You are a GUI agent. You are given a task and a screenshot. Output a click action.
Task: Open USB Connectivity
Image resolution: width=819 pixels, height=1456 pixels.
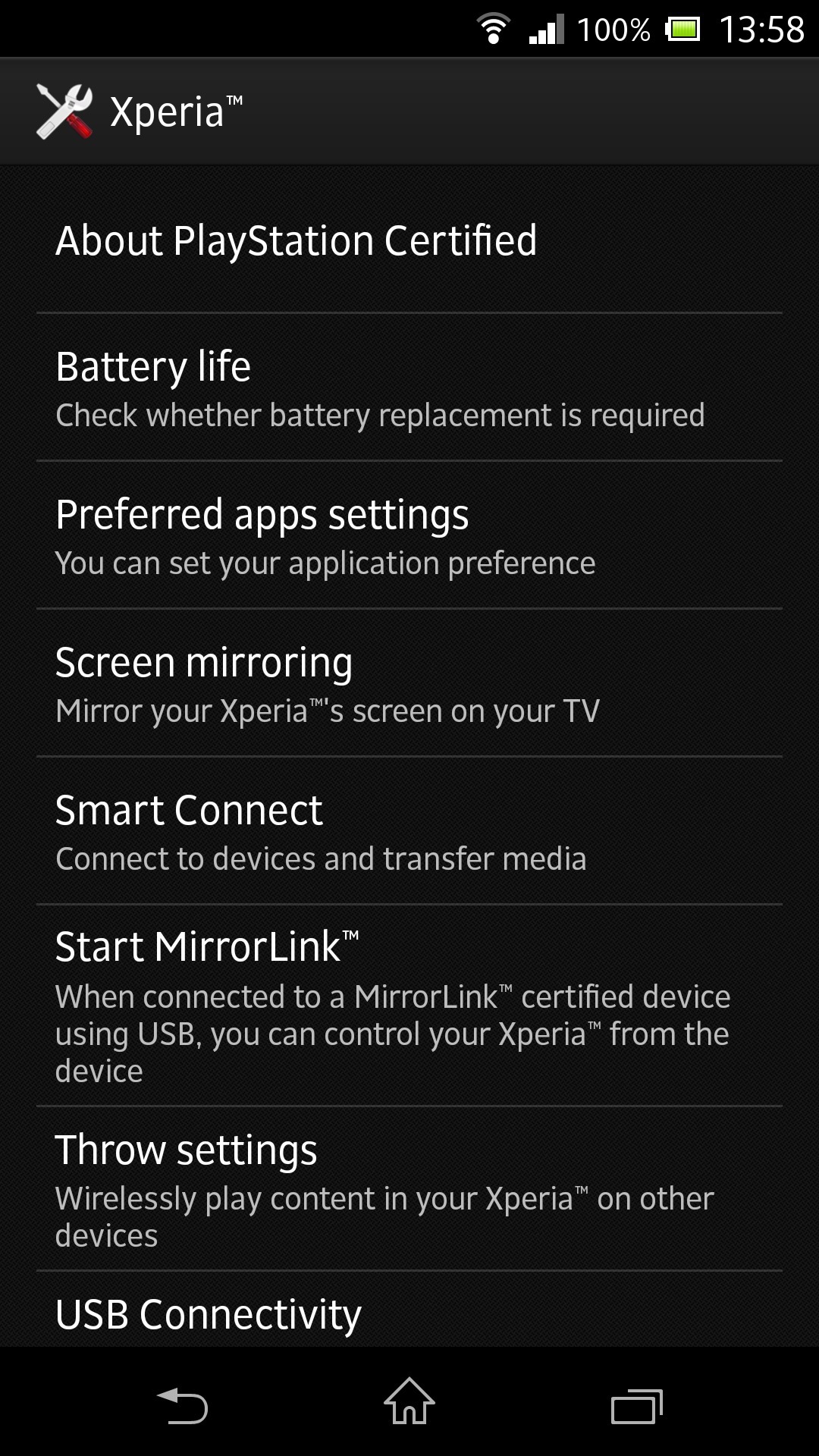(409, 1310)
